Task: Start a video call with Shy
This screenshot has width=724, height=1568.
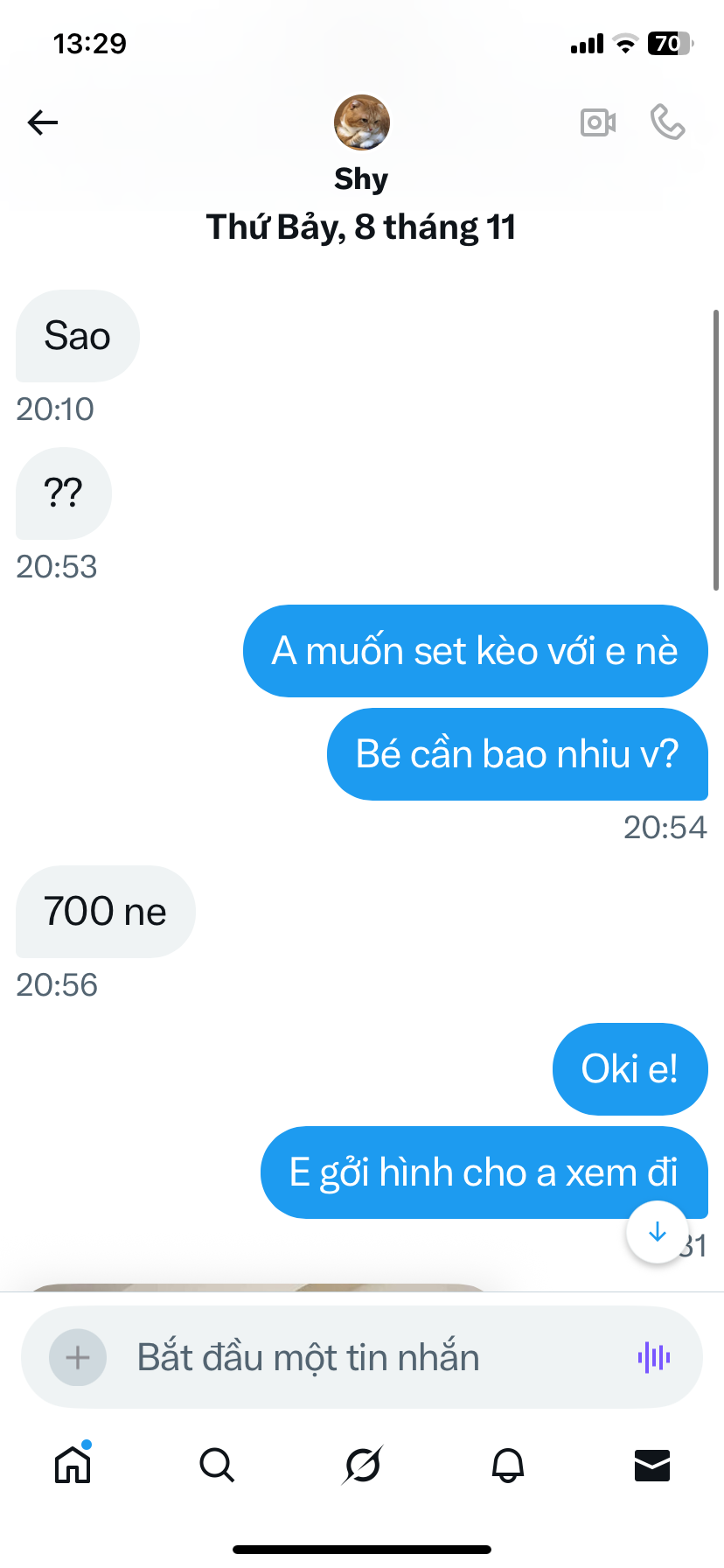Action: point(598,122)
